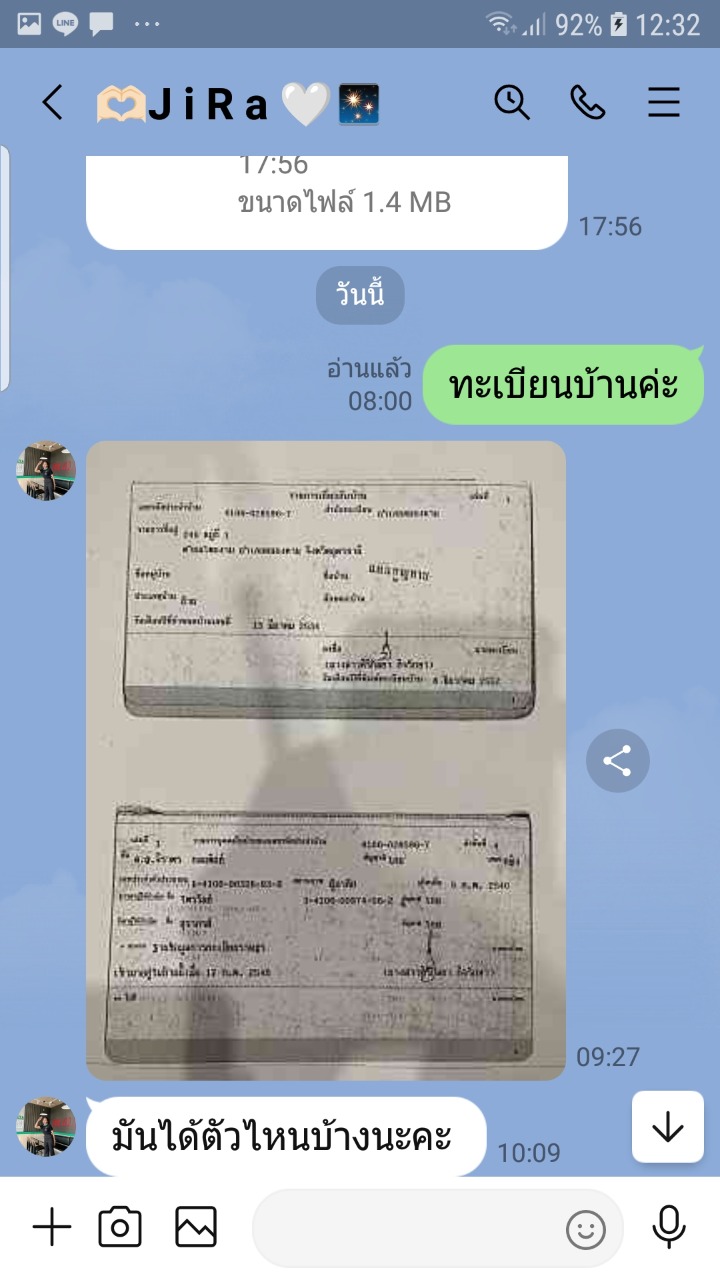Viewport: 720px width, 1280px height.
Task: Open the house registration photo
Action: tap(326, 760)
